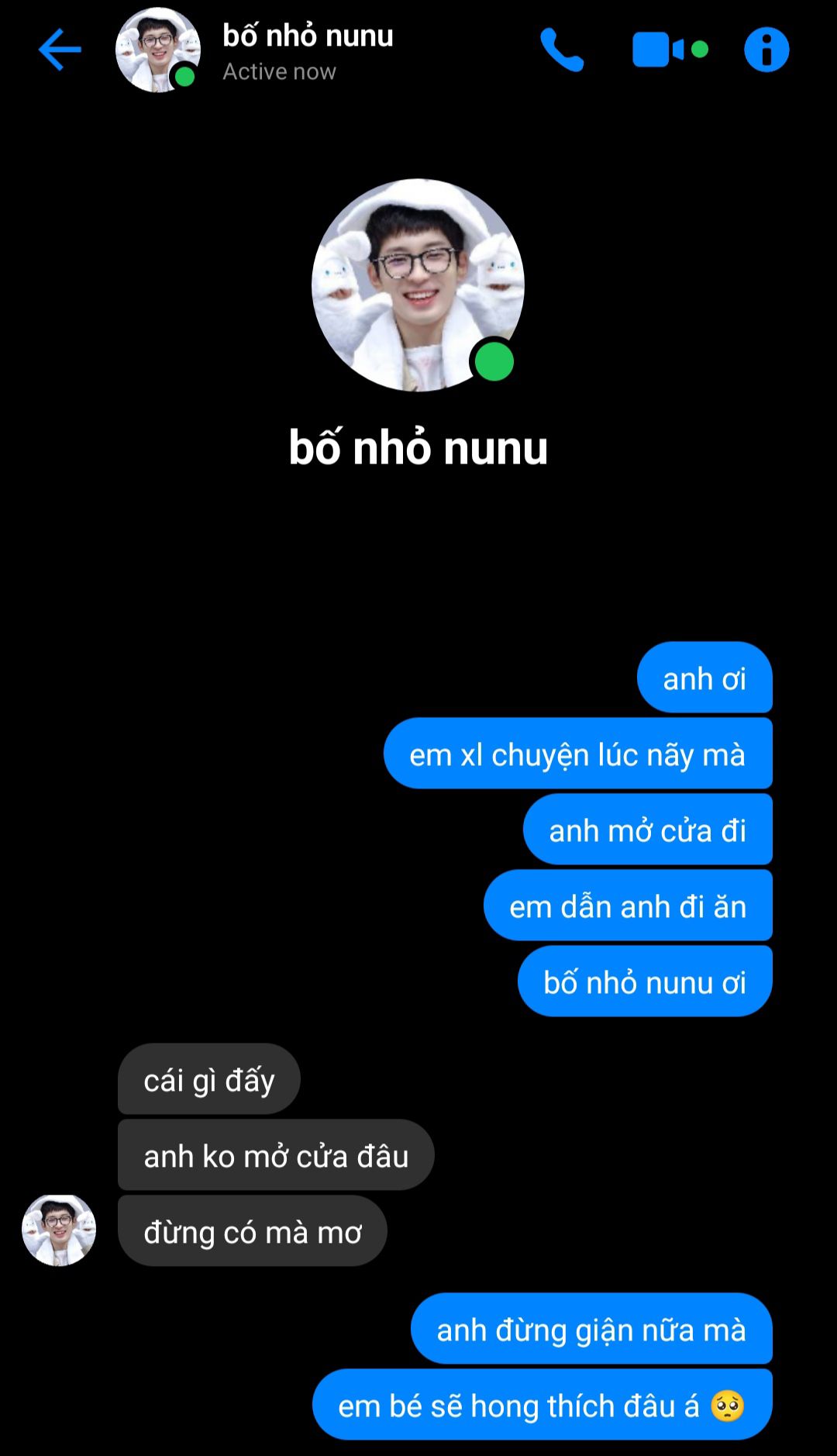Go back with the blue arrow

point(60,50)
